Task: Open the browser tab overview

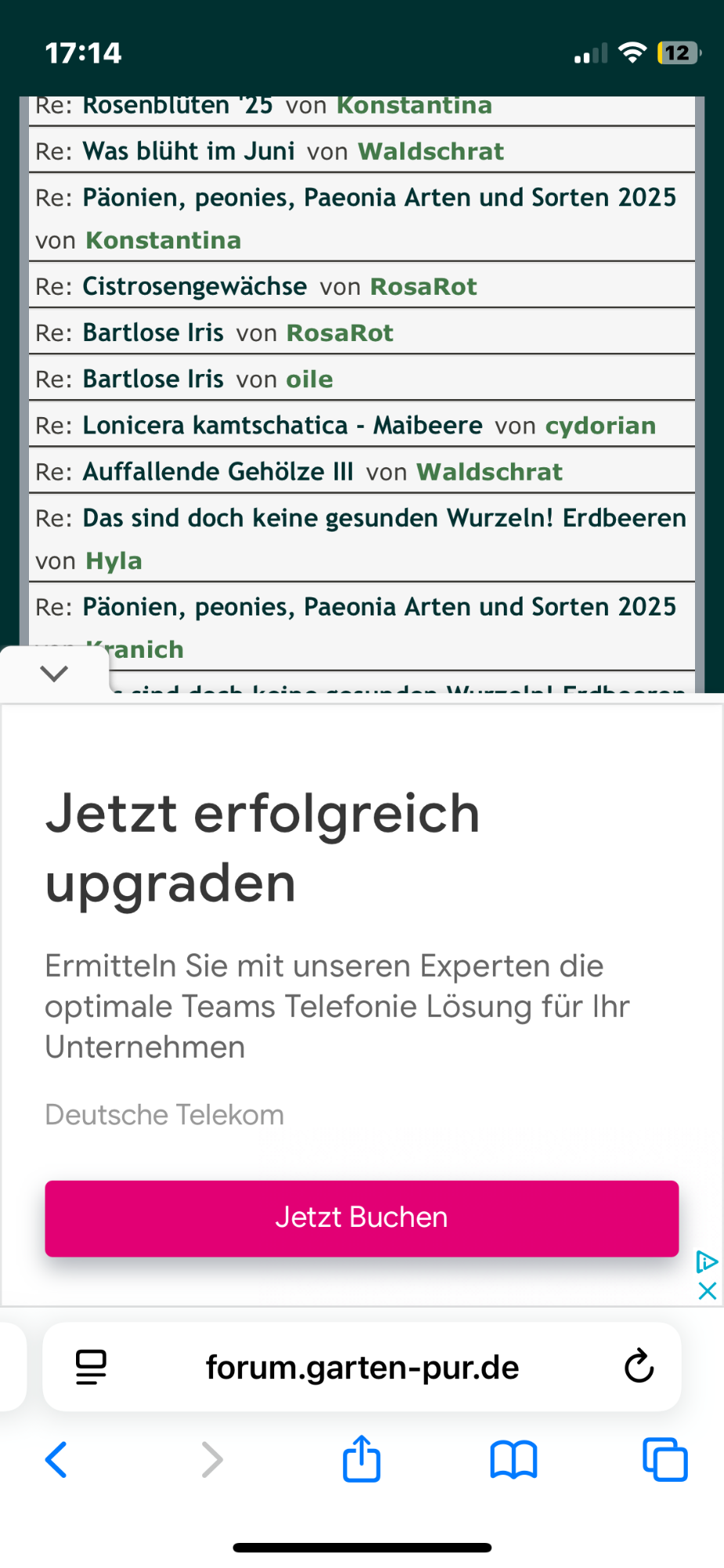Action: [664, 1459]
